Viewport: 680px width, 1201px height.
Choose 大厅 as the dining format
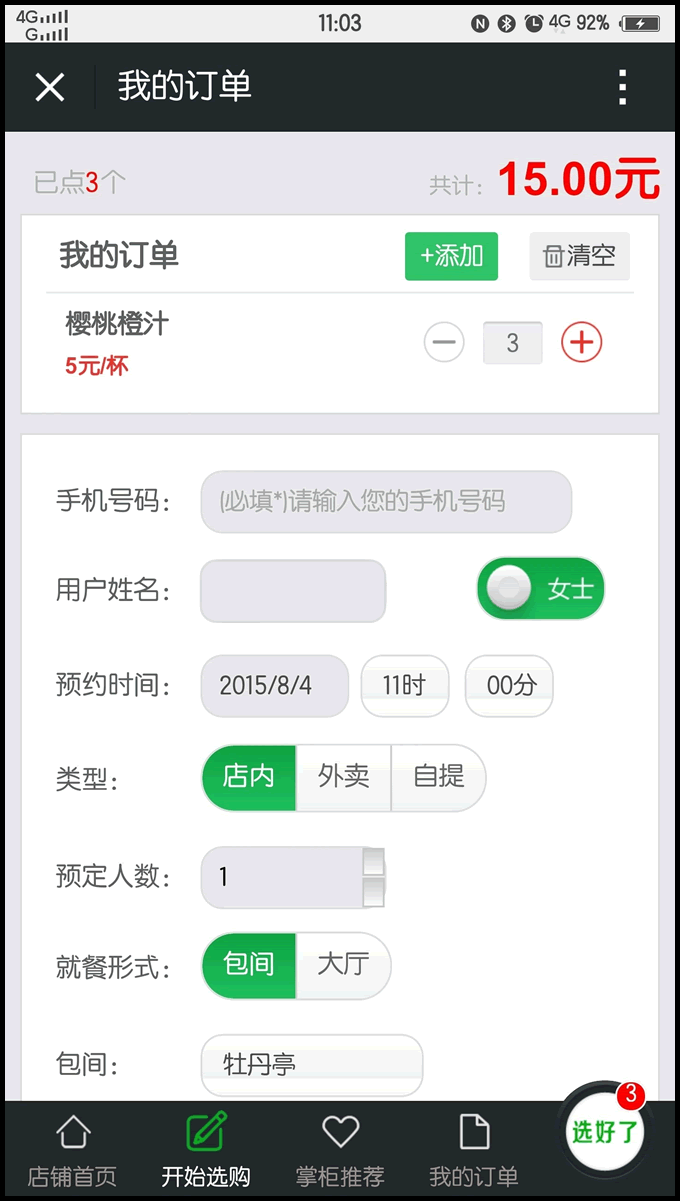(x=343, y=965)
